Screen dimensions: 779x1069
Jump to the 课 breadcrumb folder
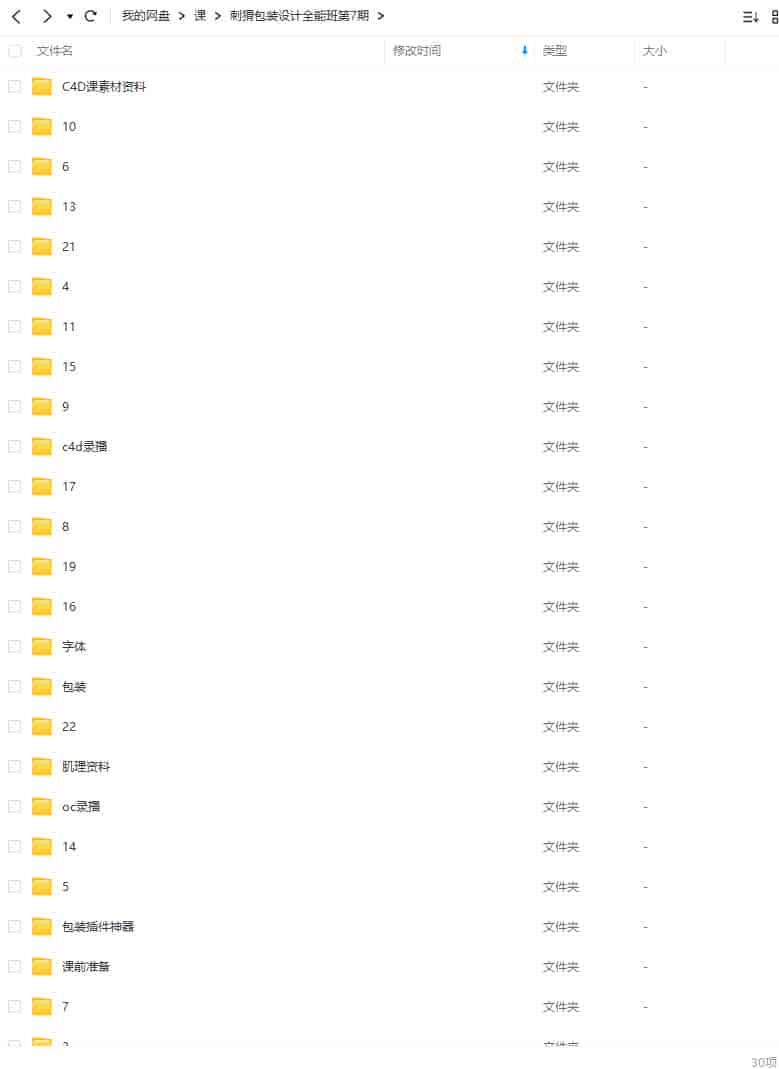click(200, 16)
